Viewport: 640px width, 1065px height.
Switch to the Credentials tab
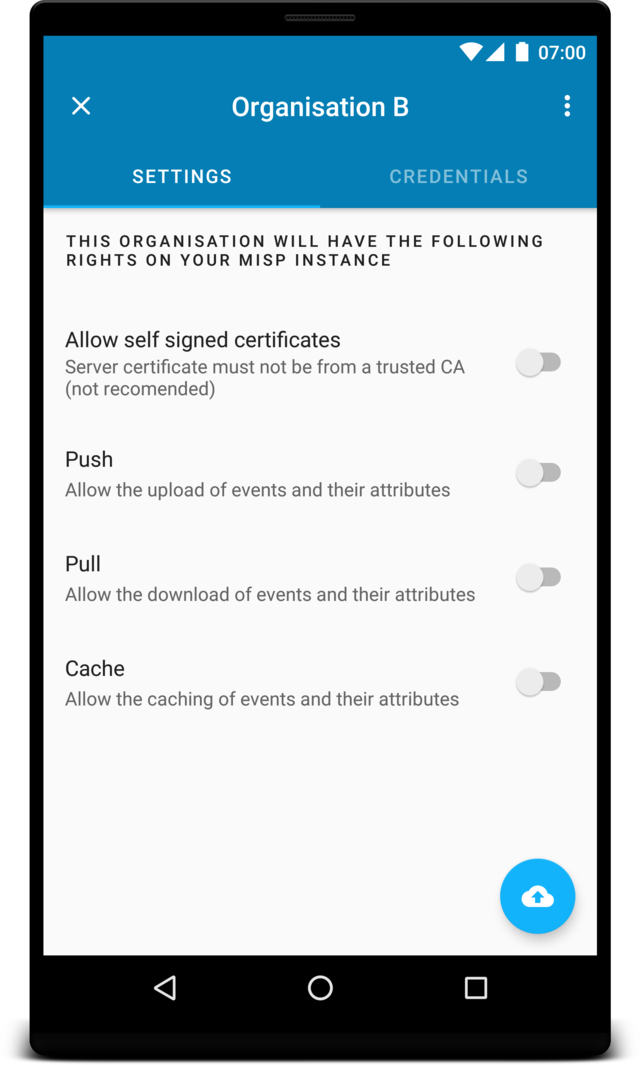[x=458, y=177]
